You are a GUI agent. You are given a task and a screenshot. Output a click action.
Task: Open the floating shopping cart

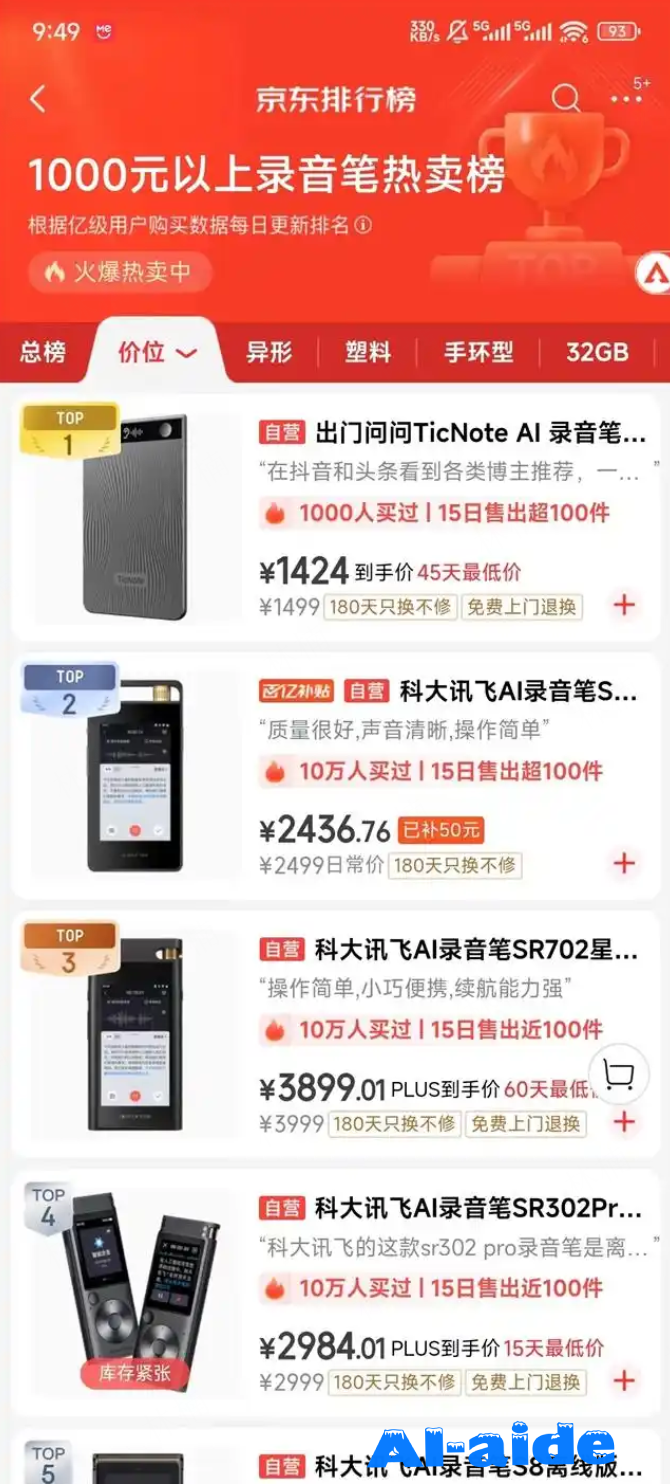pos(619,1075)
